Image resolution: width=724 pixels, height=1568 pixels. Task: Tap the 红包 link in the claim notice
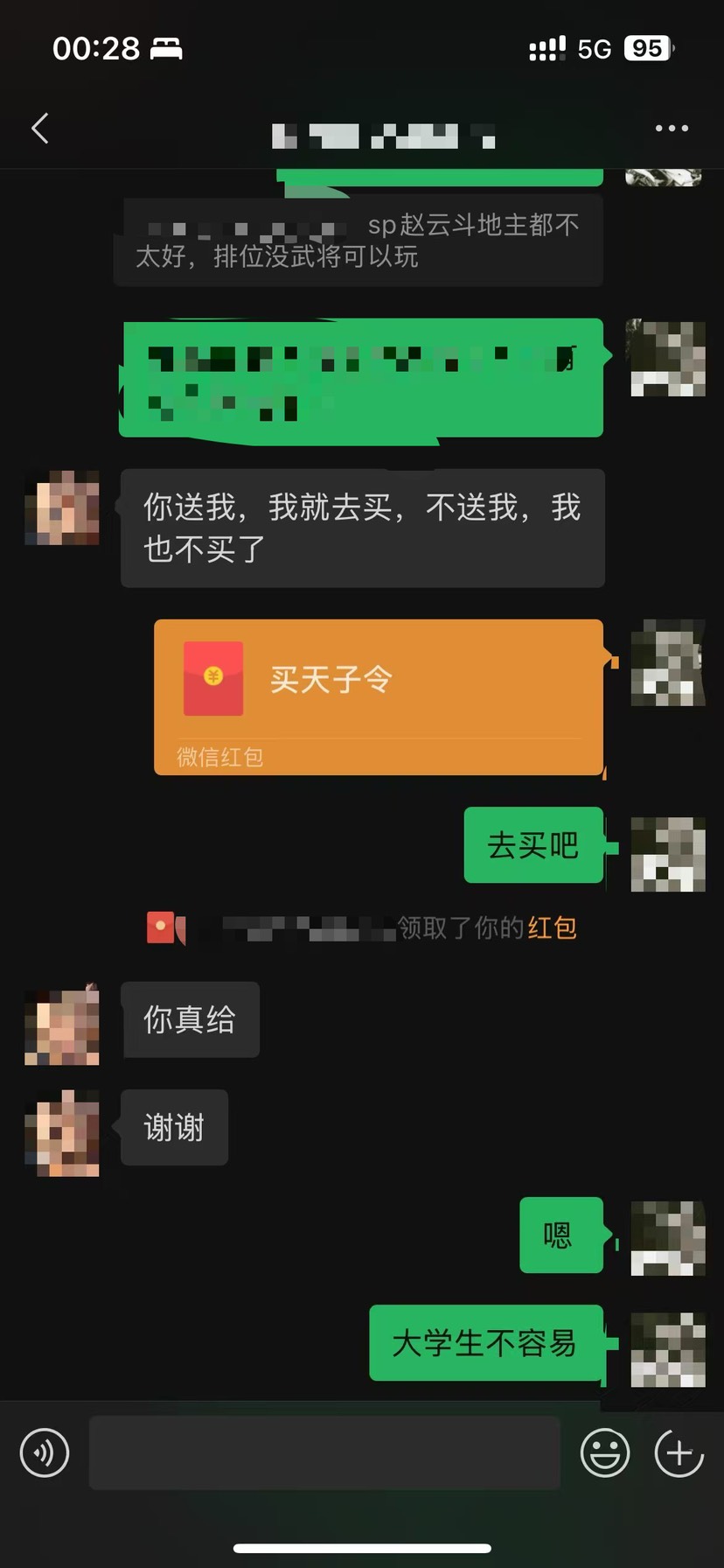552,927
